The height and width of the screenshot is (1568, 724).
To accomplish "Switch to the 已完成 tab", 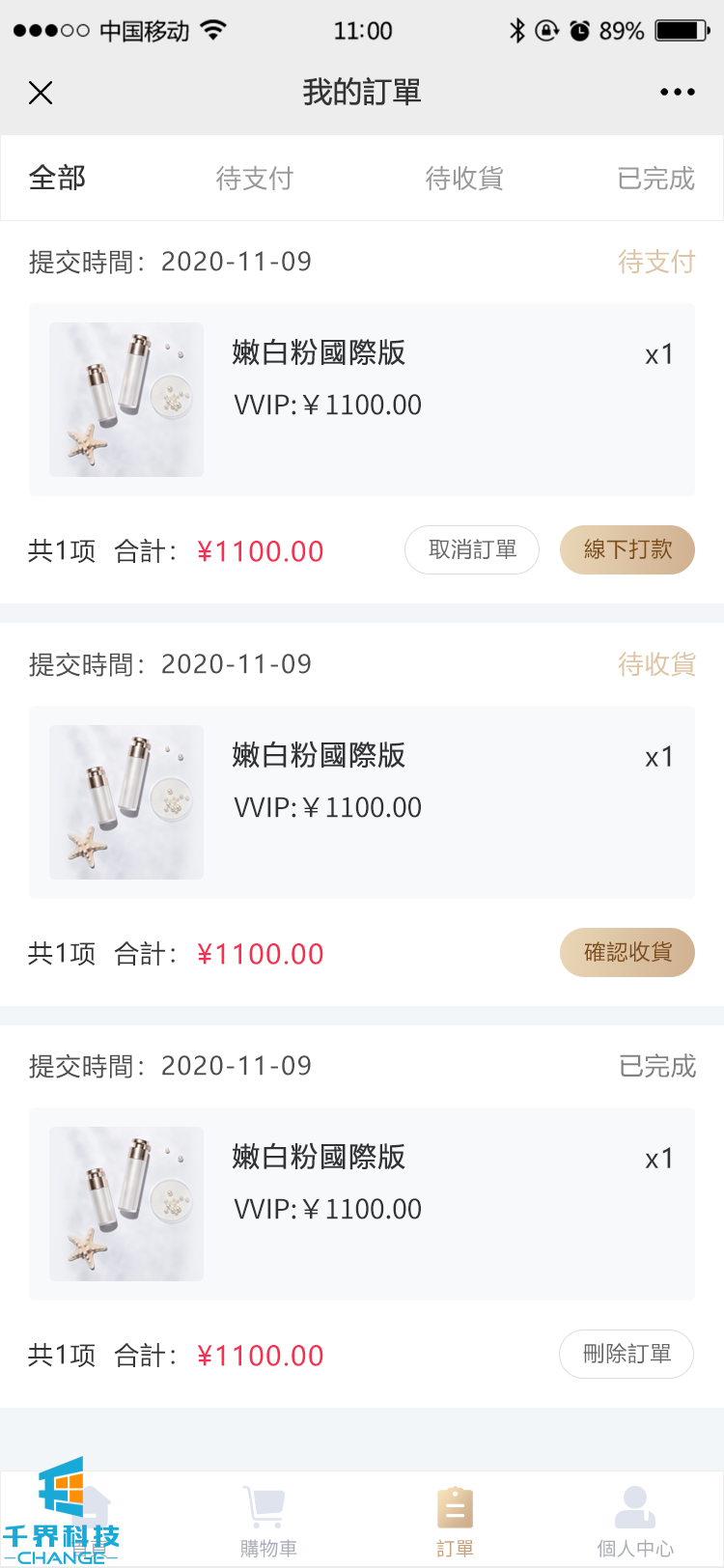I will 655,179.
